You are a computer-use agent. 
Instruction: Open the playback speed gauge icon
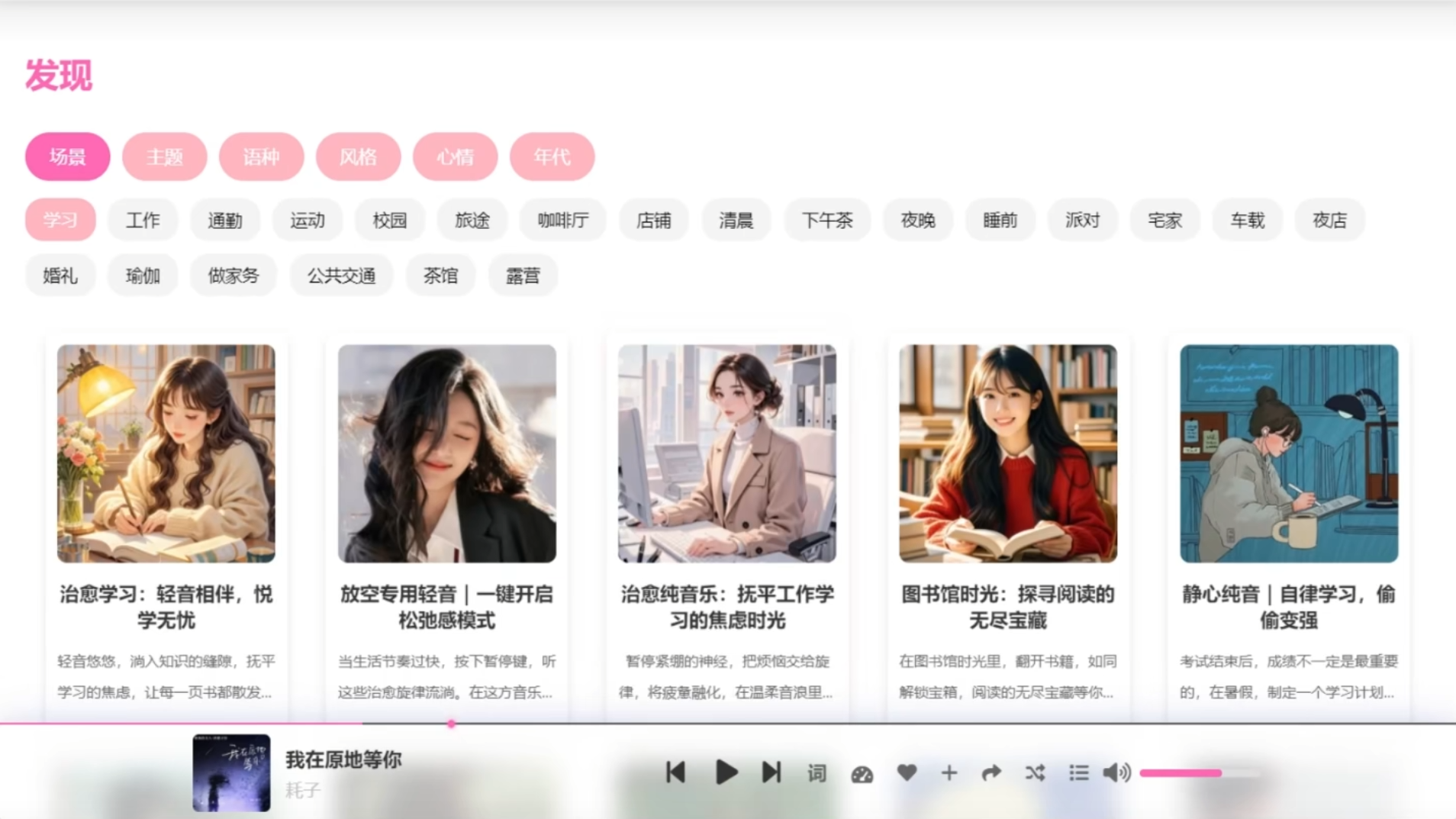pyautogui.click(x=862, y=774)
